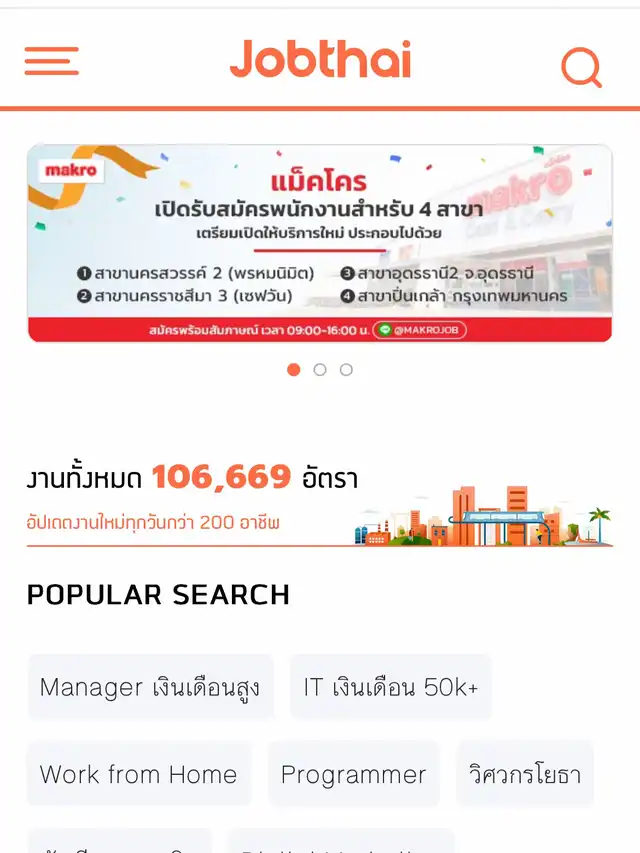Open the Makro hiring banner
Screen dimensions: 640x853
point(320,243)
